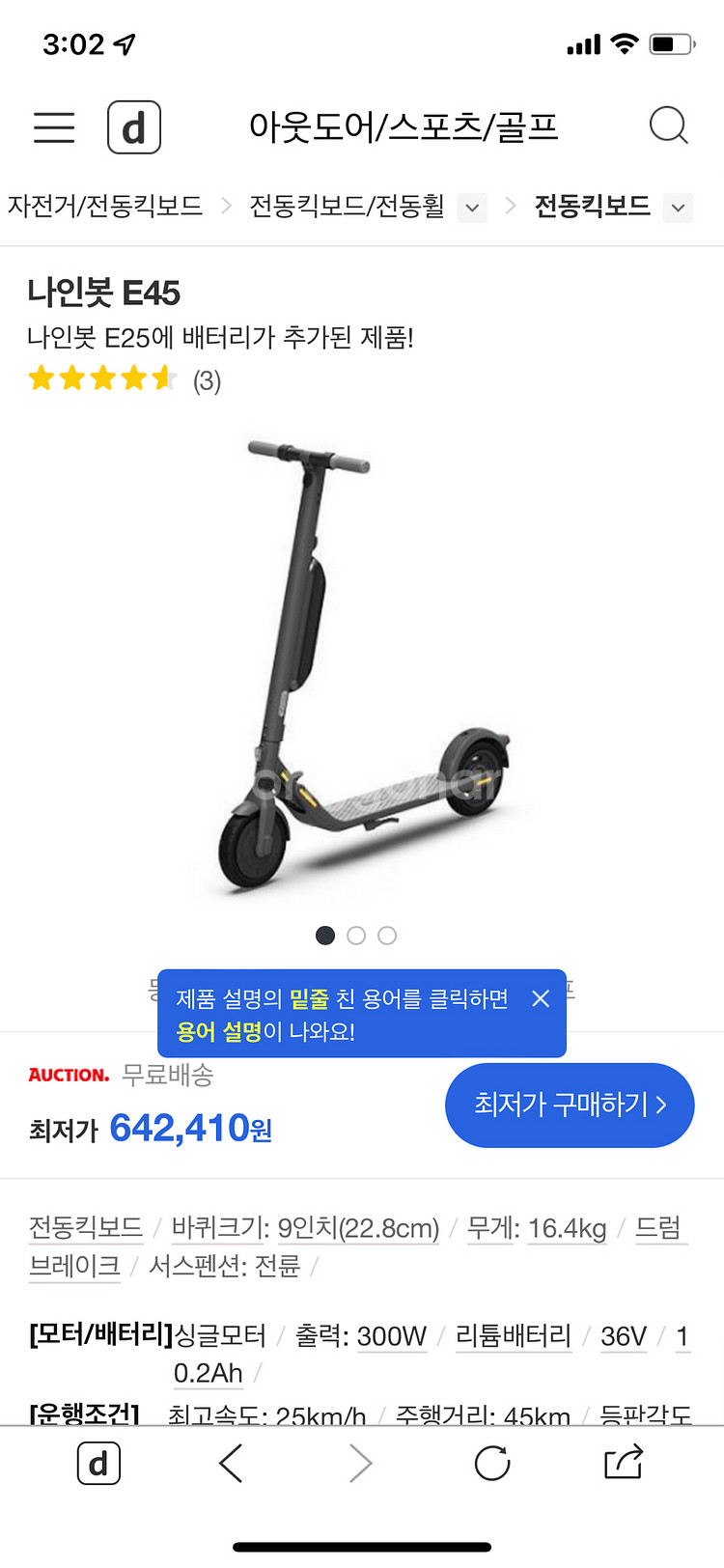Show explanation for 바퀴크기 term
The width and height of the screenshot is (724, 1568).
219,1228
